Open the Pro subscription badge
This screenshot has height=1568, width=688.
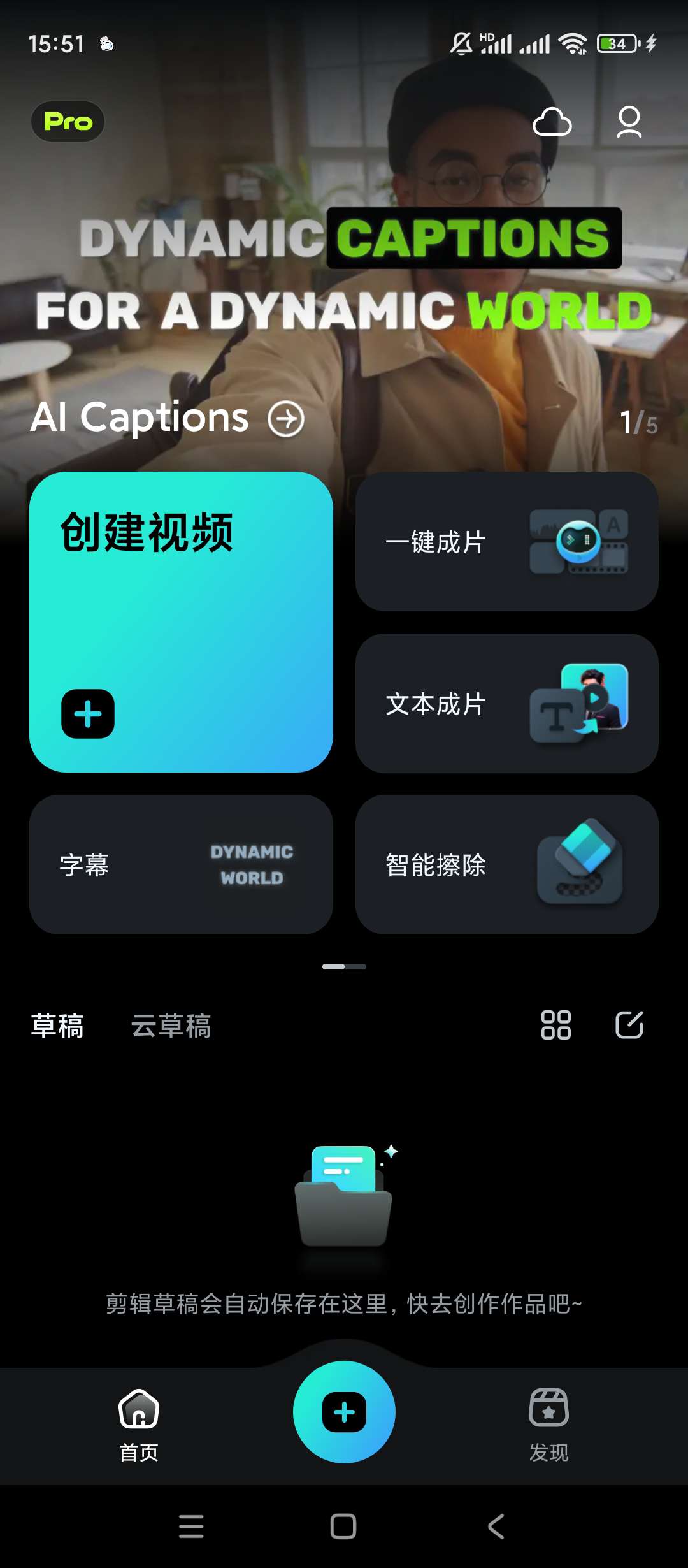[x=68, y=121]
